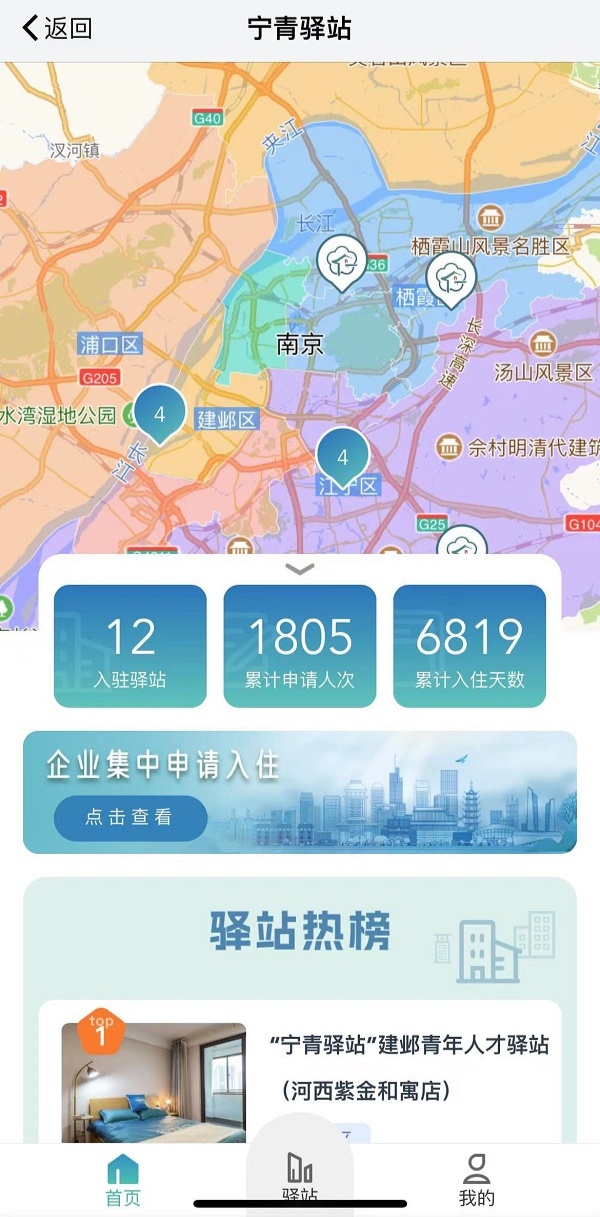Screen dimensions: 600x1217
Task: Switch to the 我的 tab
Action: 477,1180
